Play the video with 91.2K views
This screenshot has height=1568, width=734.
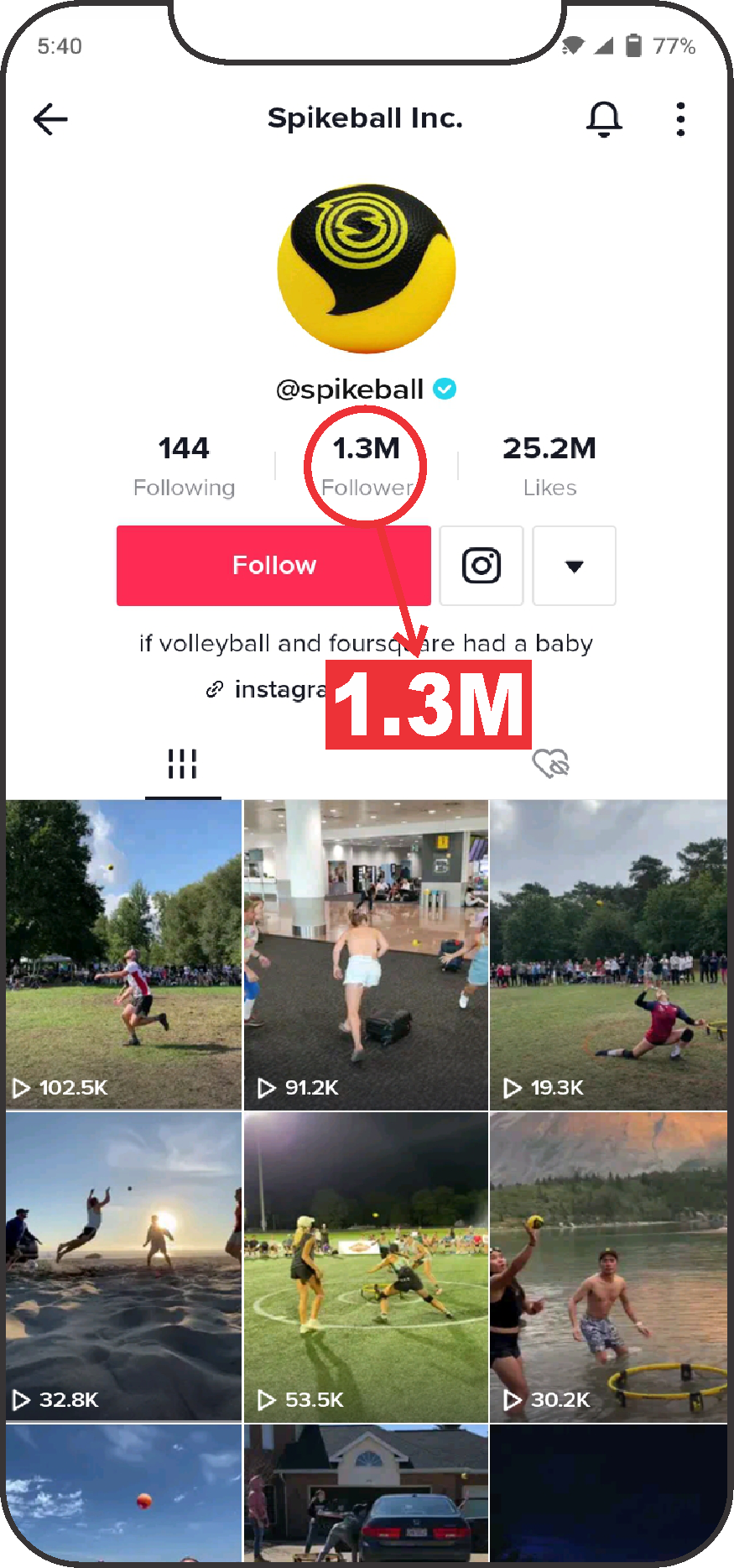click(366, 954)
